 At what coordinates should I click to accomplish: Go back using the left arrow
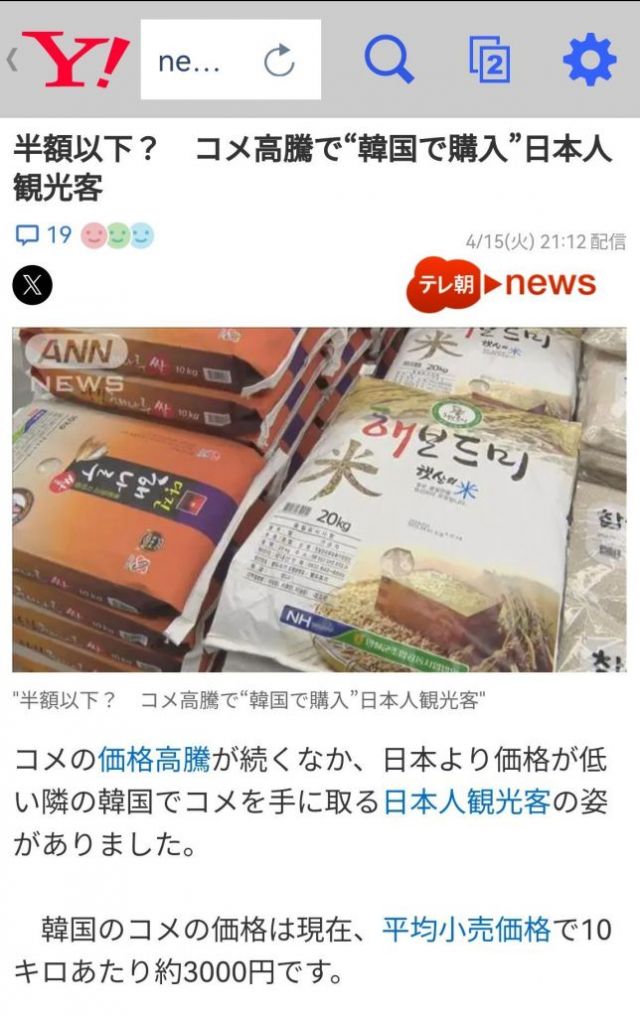pyautogui.click(x=12, y=60)
